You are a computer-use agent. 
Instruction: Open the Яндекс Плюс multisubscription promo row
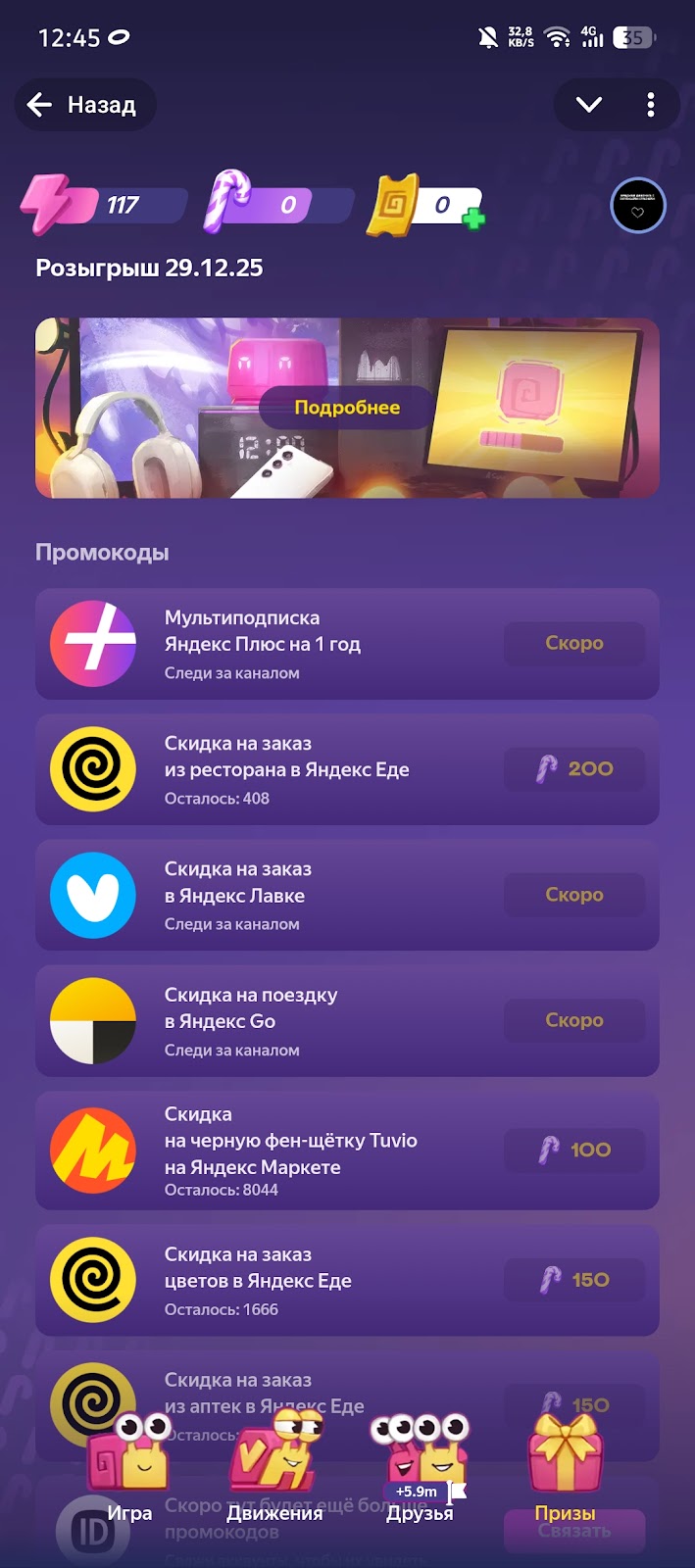[x=294, y=644]
